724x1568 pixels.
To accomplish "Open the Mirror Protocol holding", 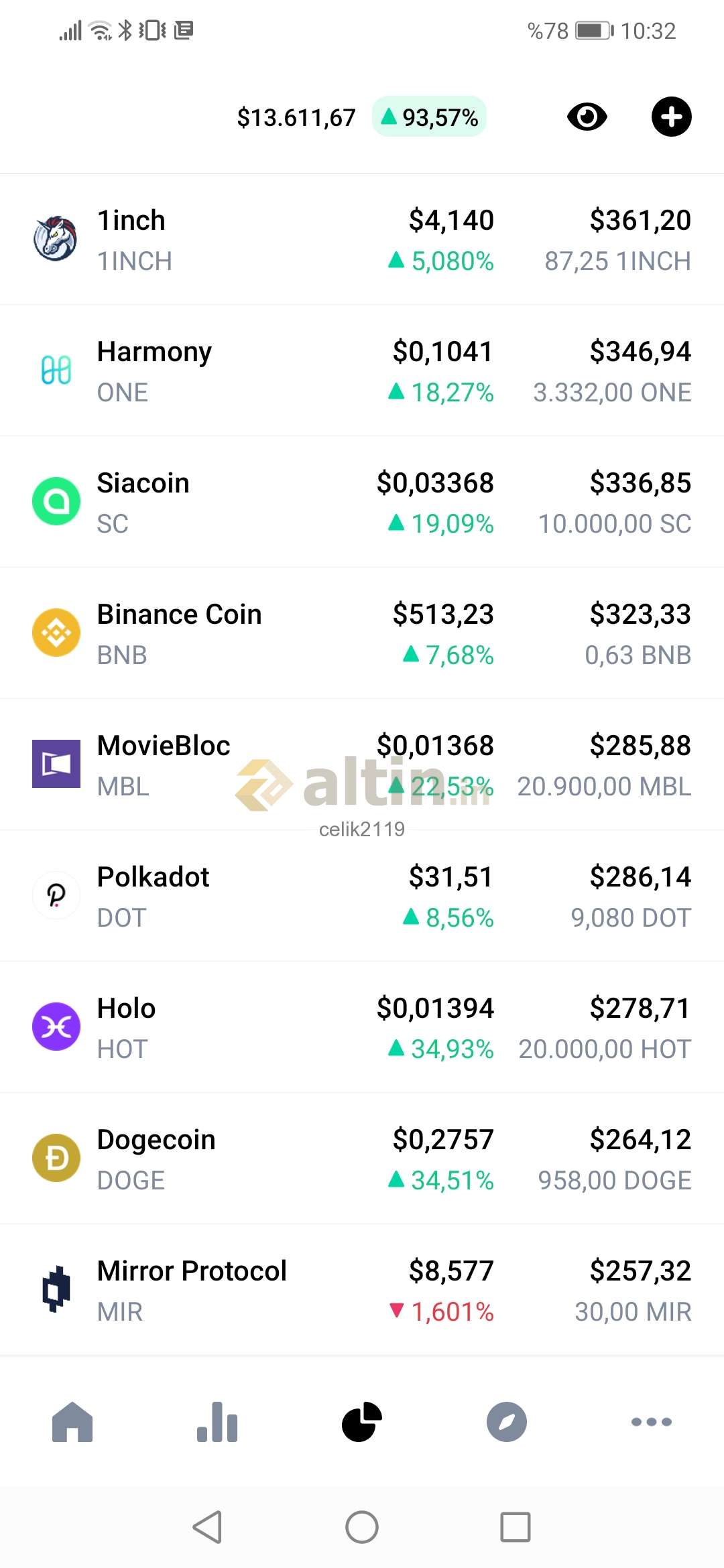I will coord(362,1291).
